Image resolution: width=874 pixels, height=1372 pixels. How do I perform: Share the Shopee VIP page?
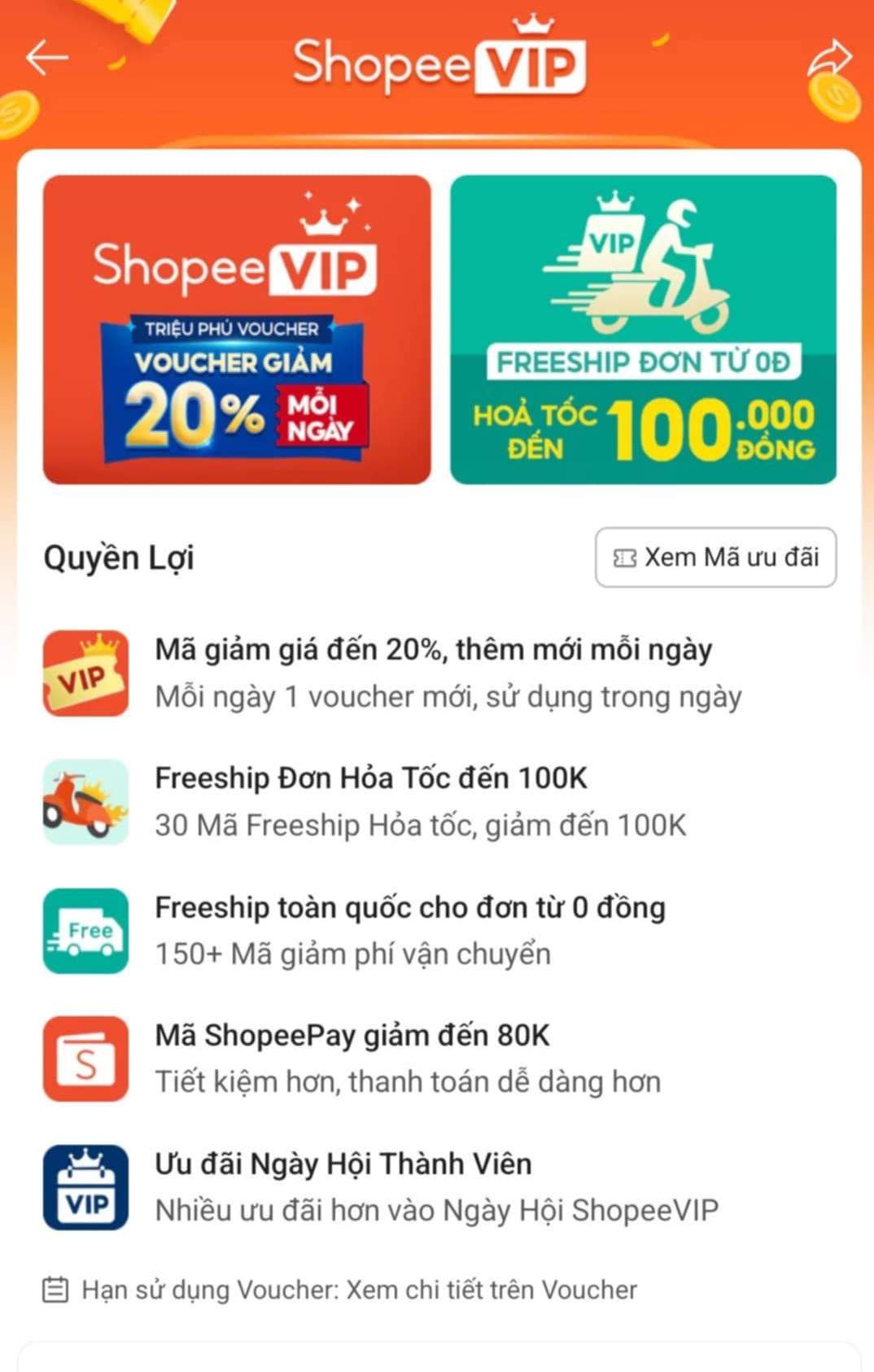[x=829, y=59]
